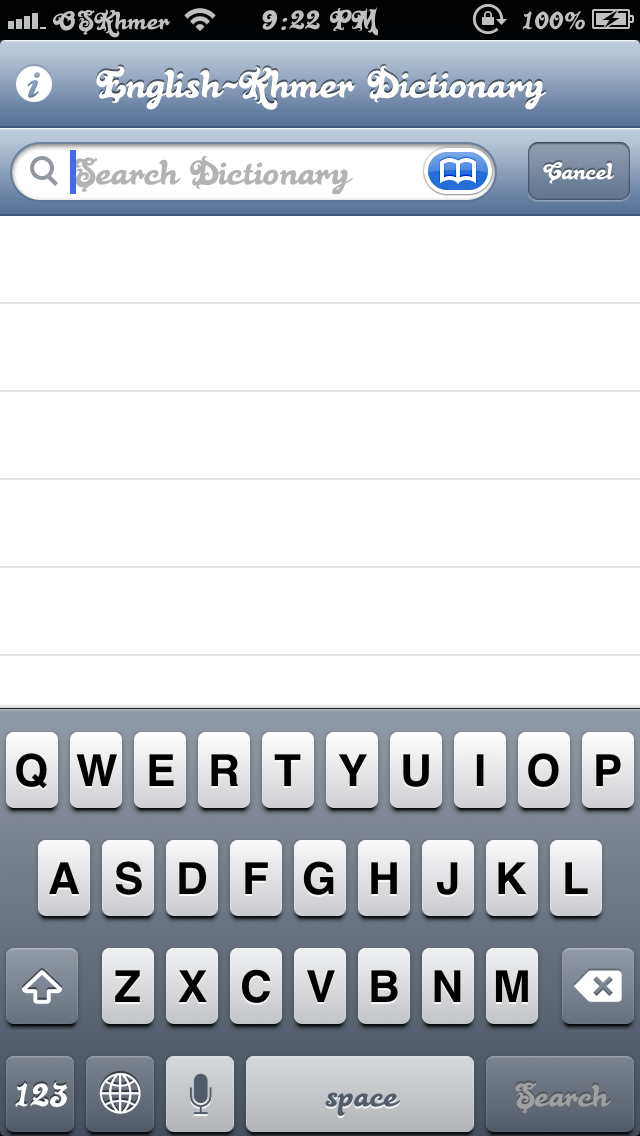Switch keyboard to 123 numbers
The width and height of the screenshot is (640, 1136).
(41, 1094)
